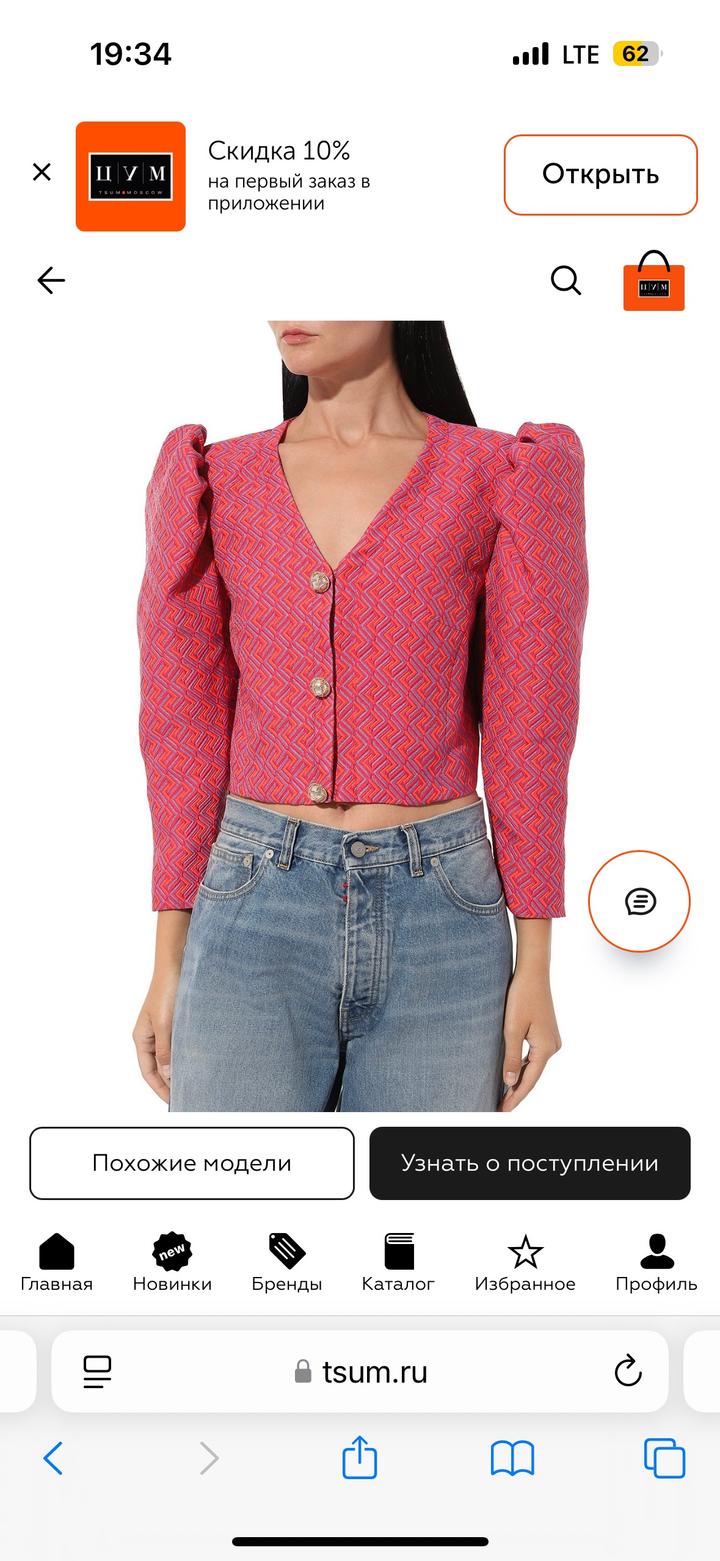Screen dimensions: 720x1561
Task: Open the search magnifier
Action: tap(566, 281)
